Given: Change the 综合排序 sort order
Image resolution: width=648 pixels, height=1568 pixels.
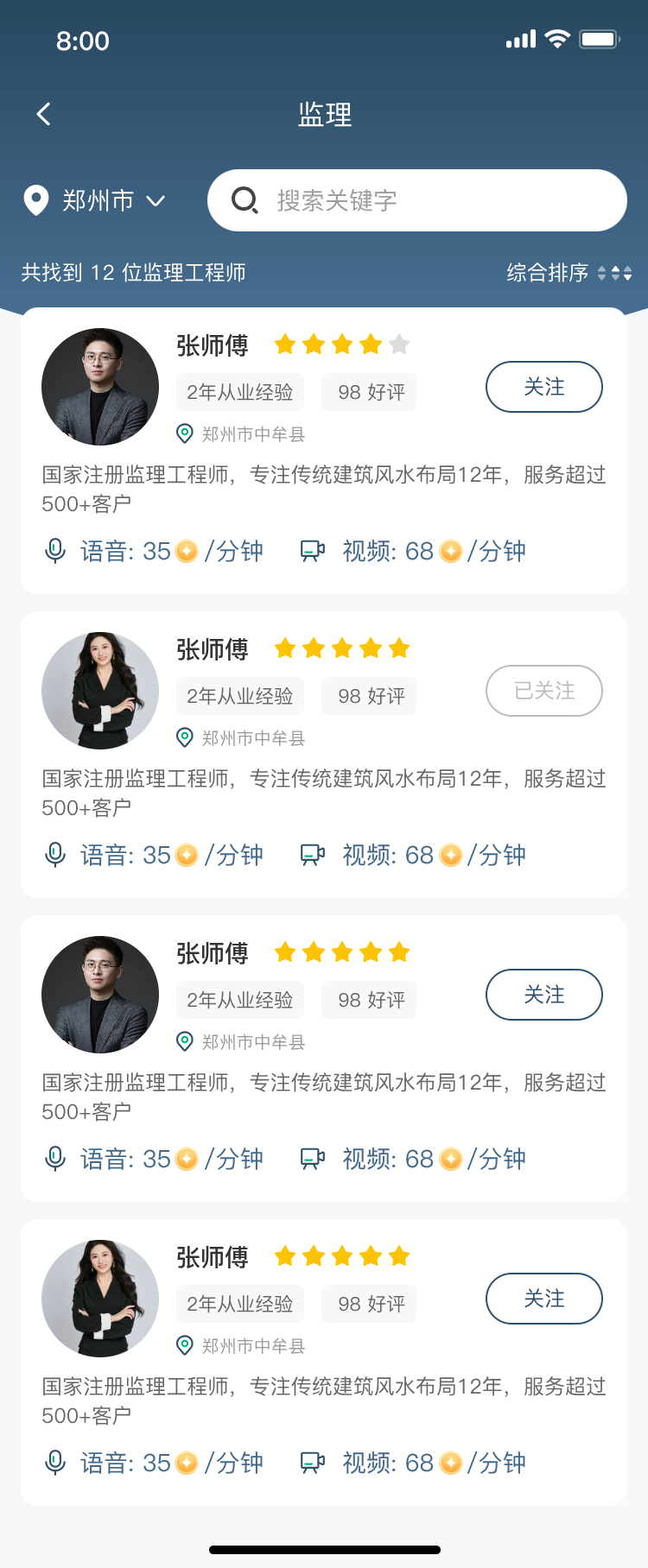Looking at the screenshot, I should tap(569, 273).
